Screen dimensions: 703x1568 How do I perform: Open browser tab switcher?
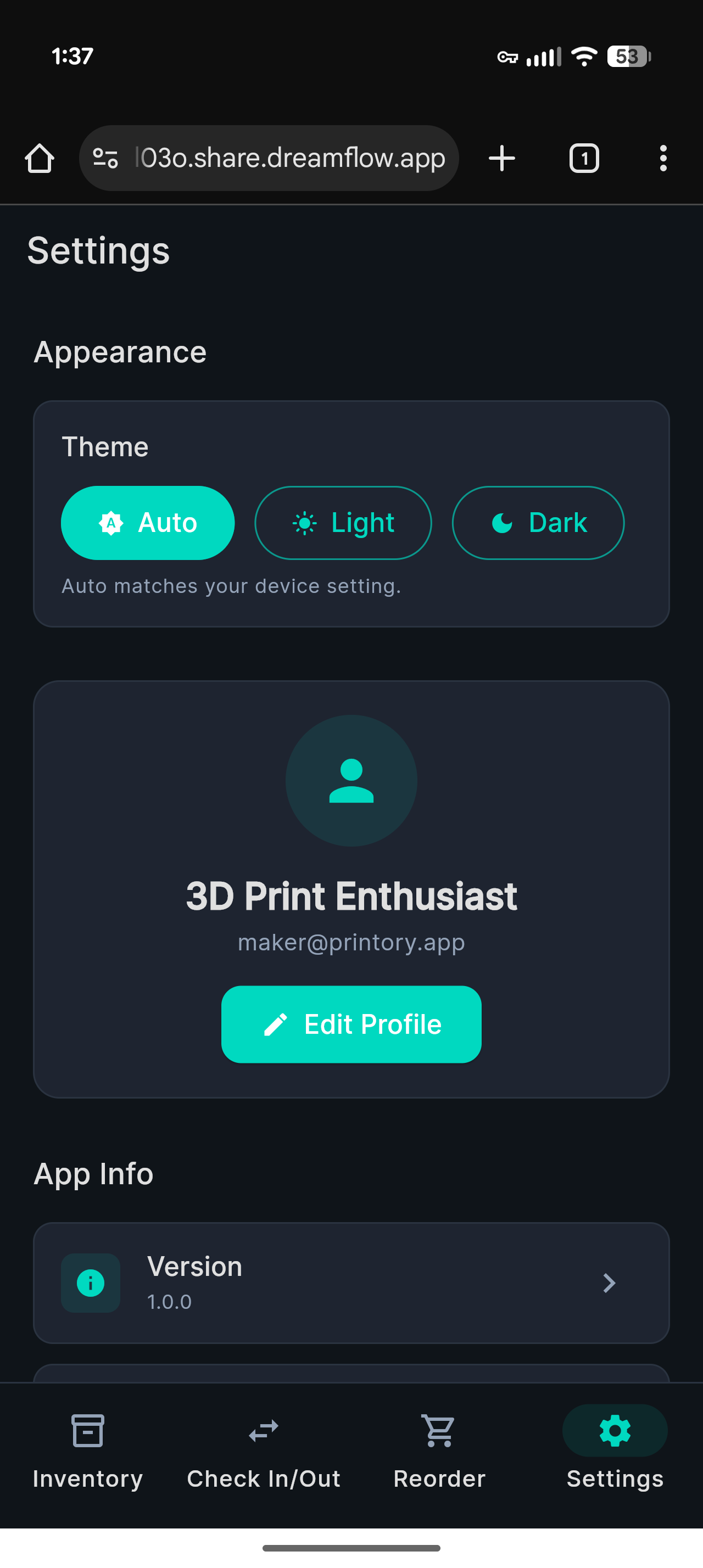(x=584, y=158)
